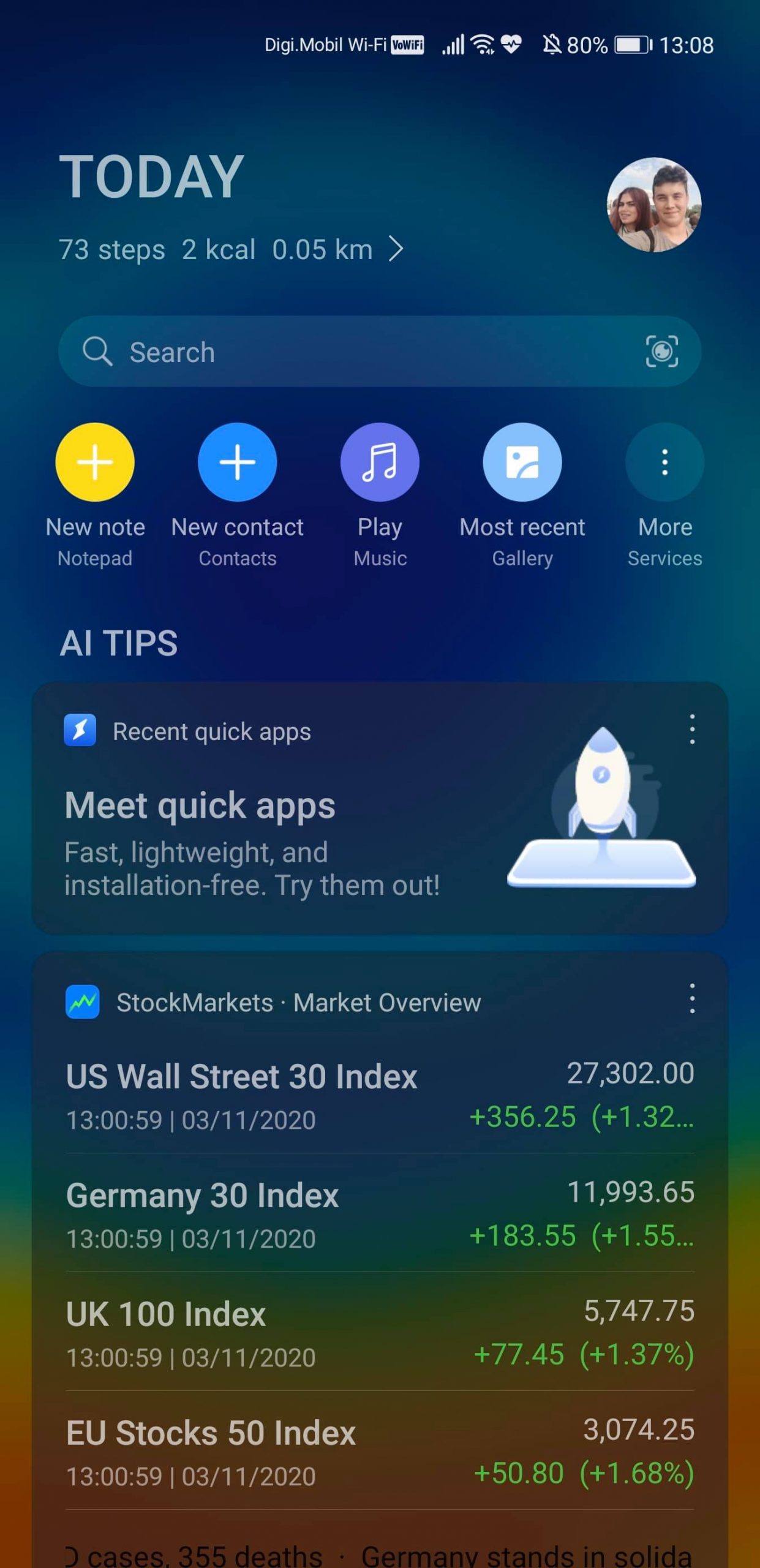View US Wall Street 30 Index
760x1568 pixels.
tap(380, 1096)
